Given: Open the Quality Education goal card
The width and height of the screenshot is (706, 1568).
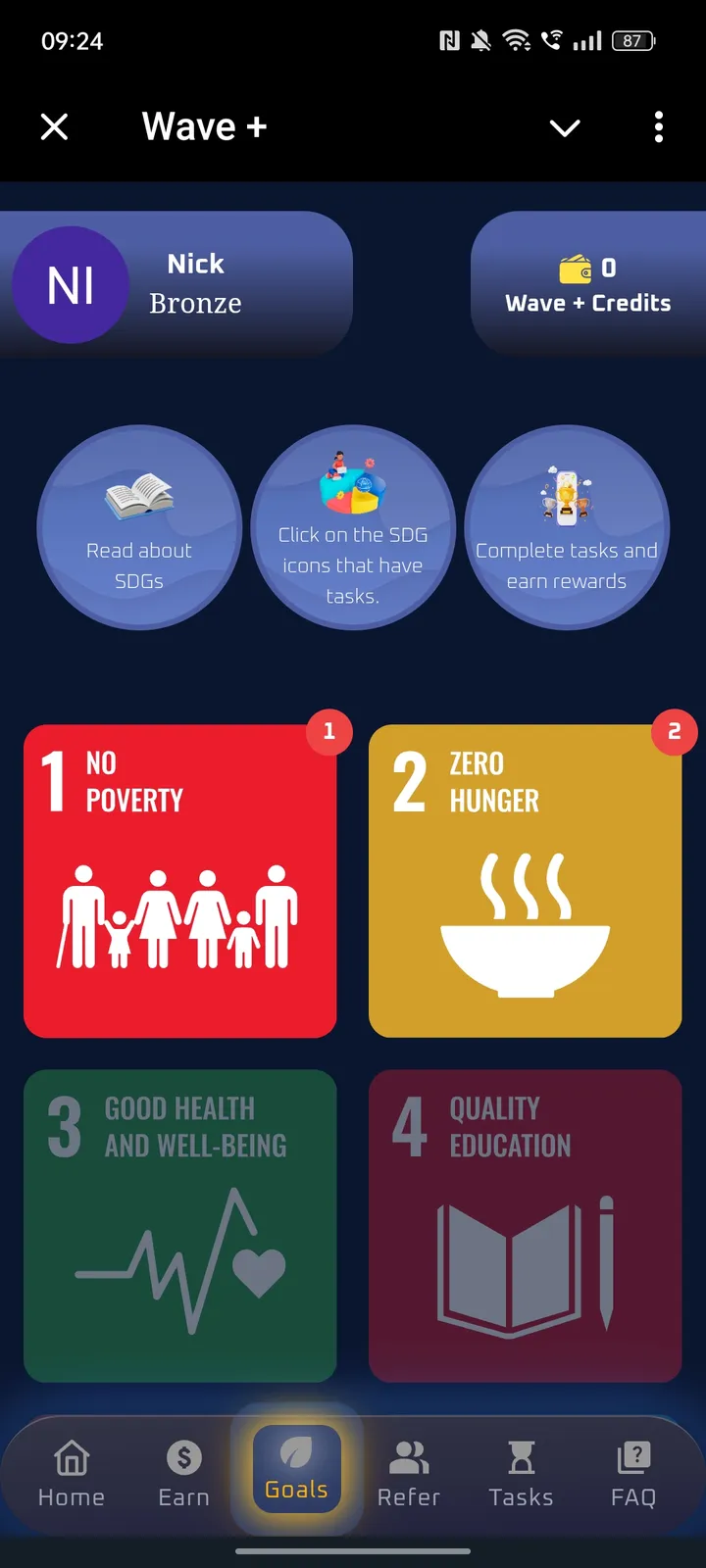Looking at the screenshot, I should 525,1225.
